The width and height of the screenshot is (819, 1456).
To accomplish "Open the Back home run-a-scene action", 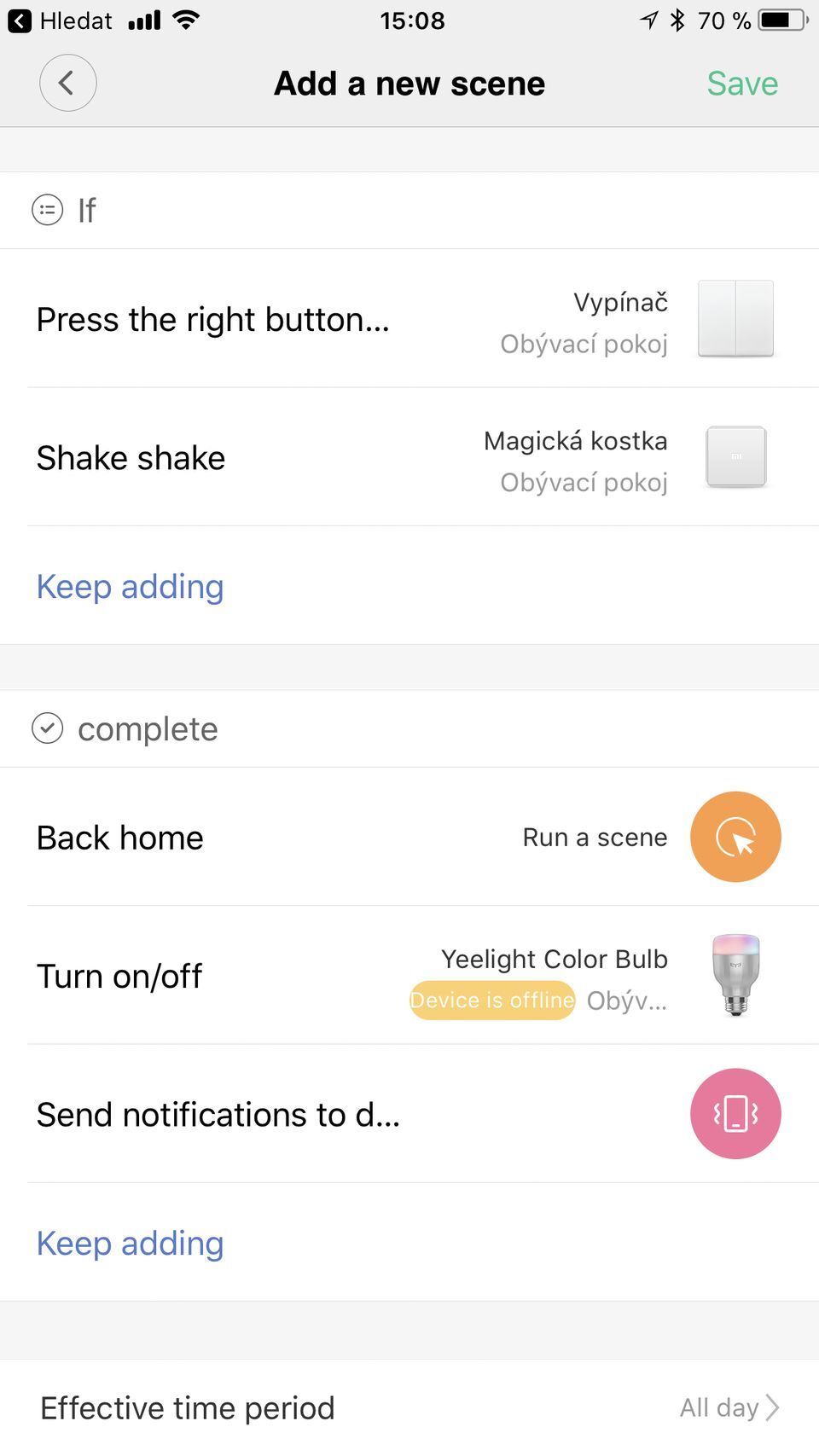I will click(x=409, y=838).
